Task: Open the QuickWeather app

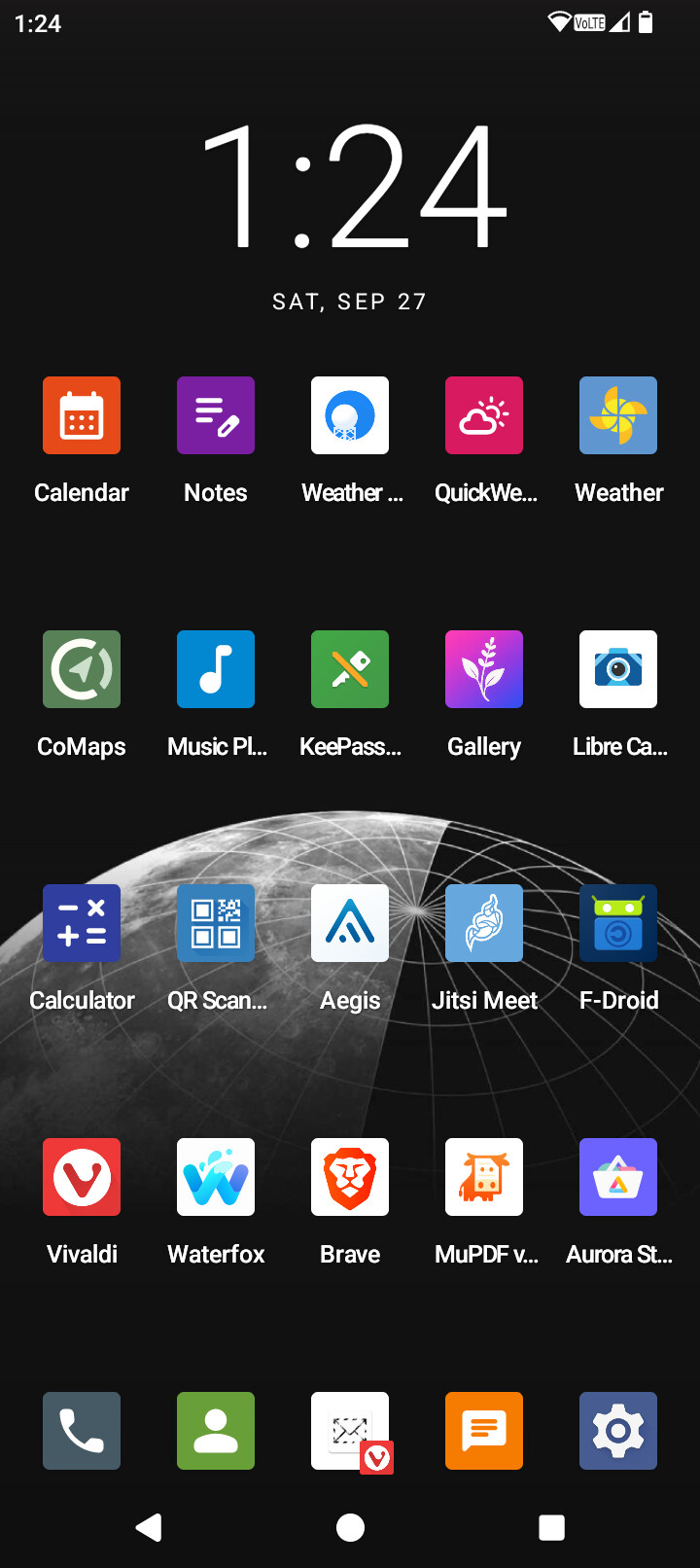Action: [484, 415]
